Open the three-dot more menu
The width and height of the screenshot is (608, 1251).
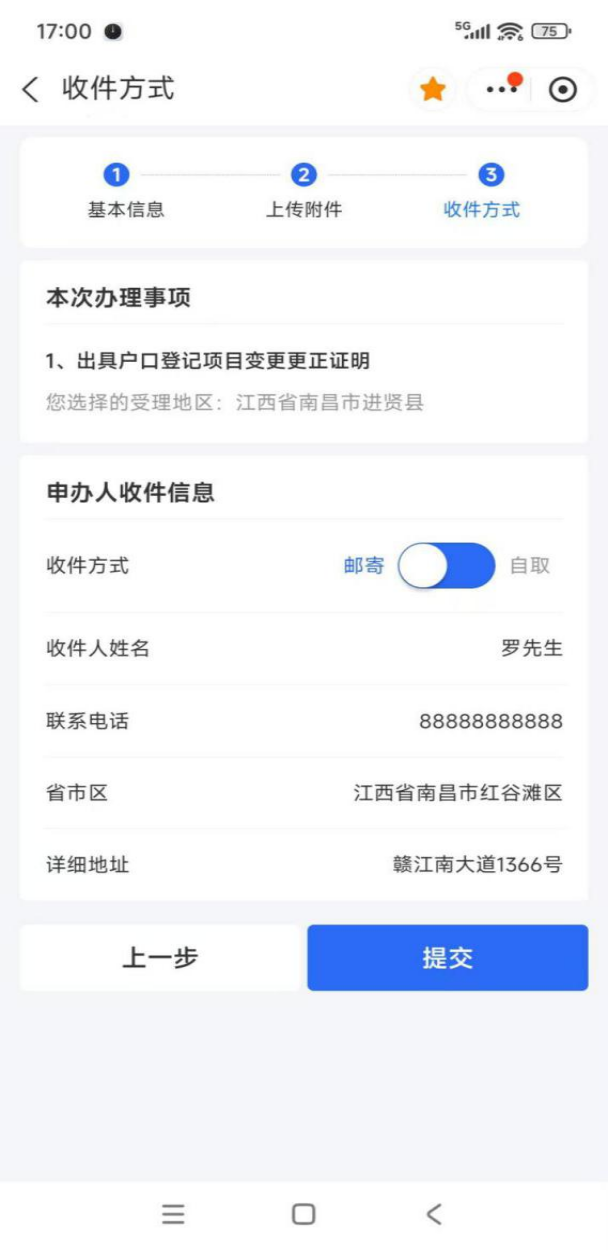point(501,90)
